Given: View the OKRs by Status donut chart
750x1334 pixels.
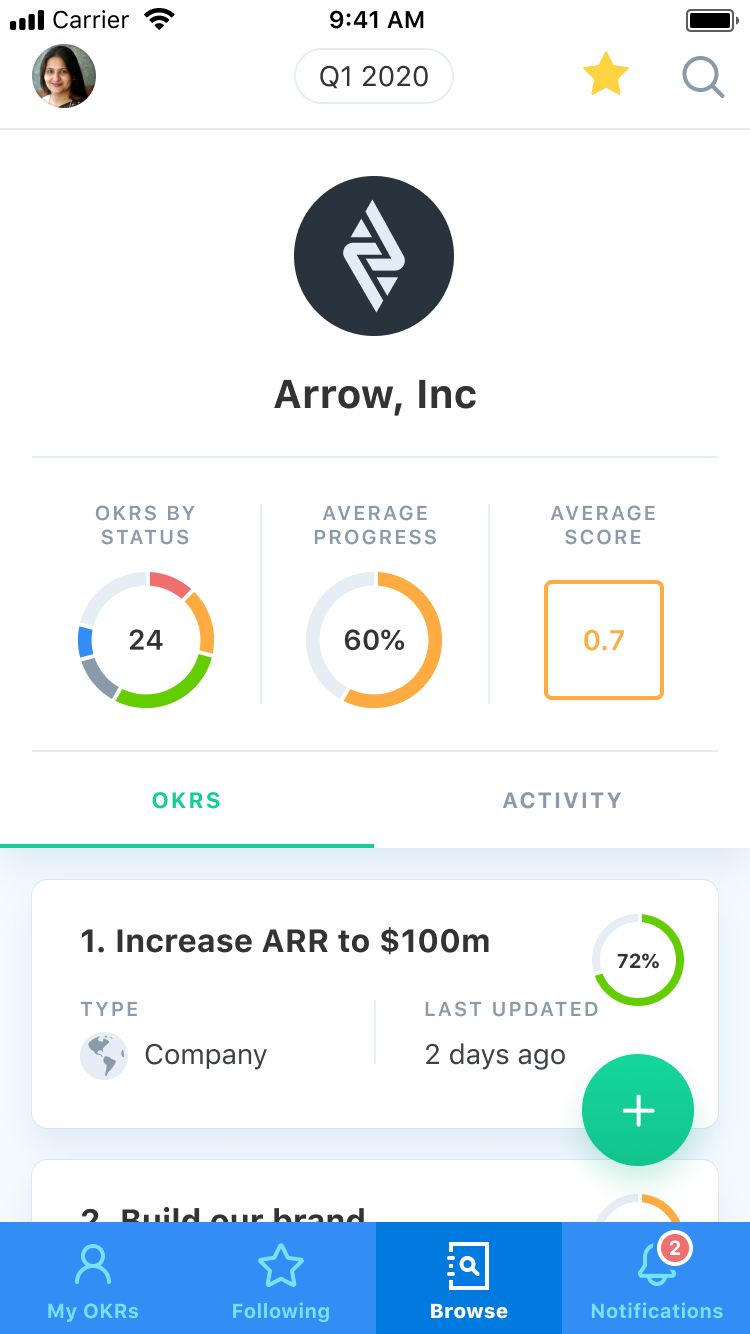Looking at the screenshot, I should point(146,640).
